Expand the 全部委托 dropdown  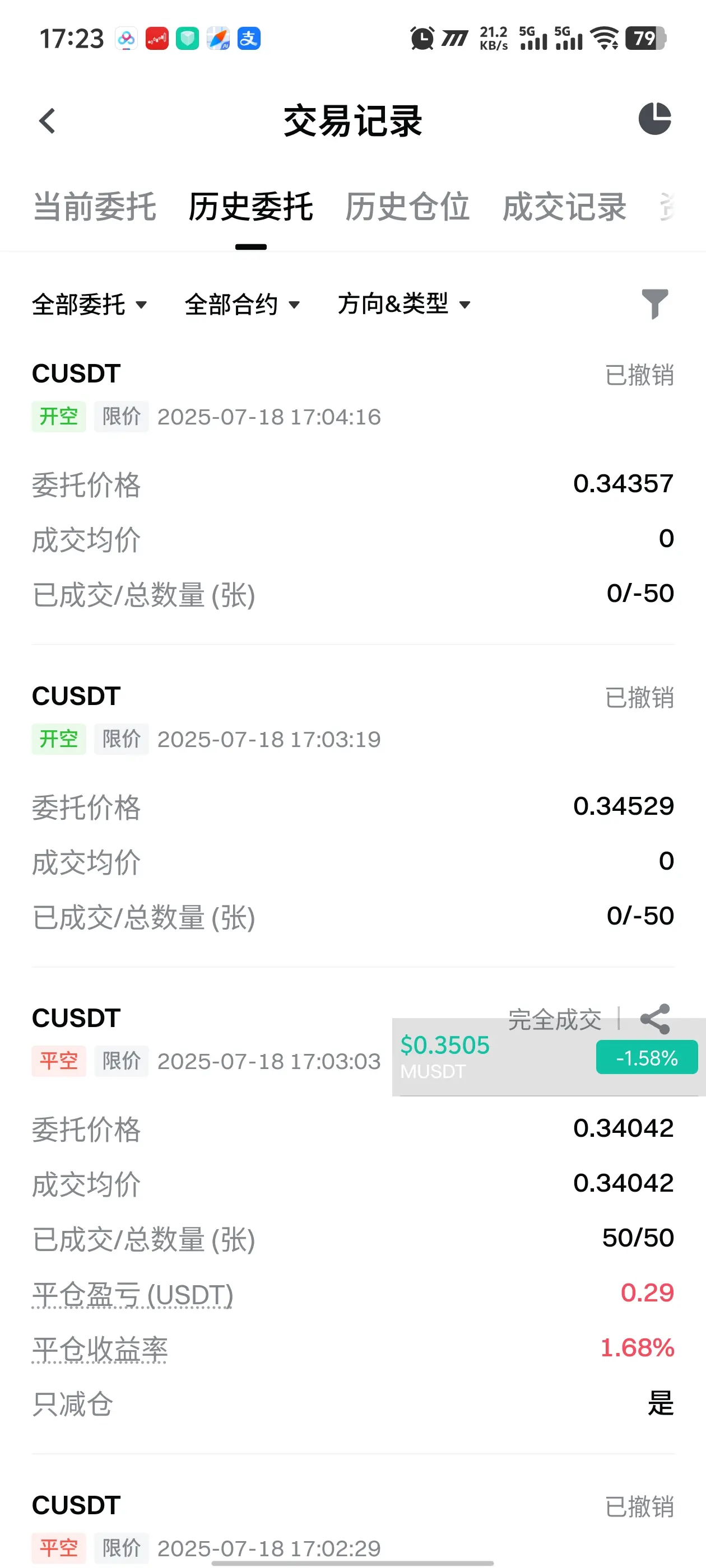(x=90, y=304)
